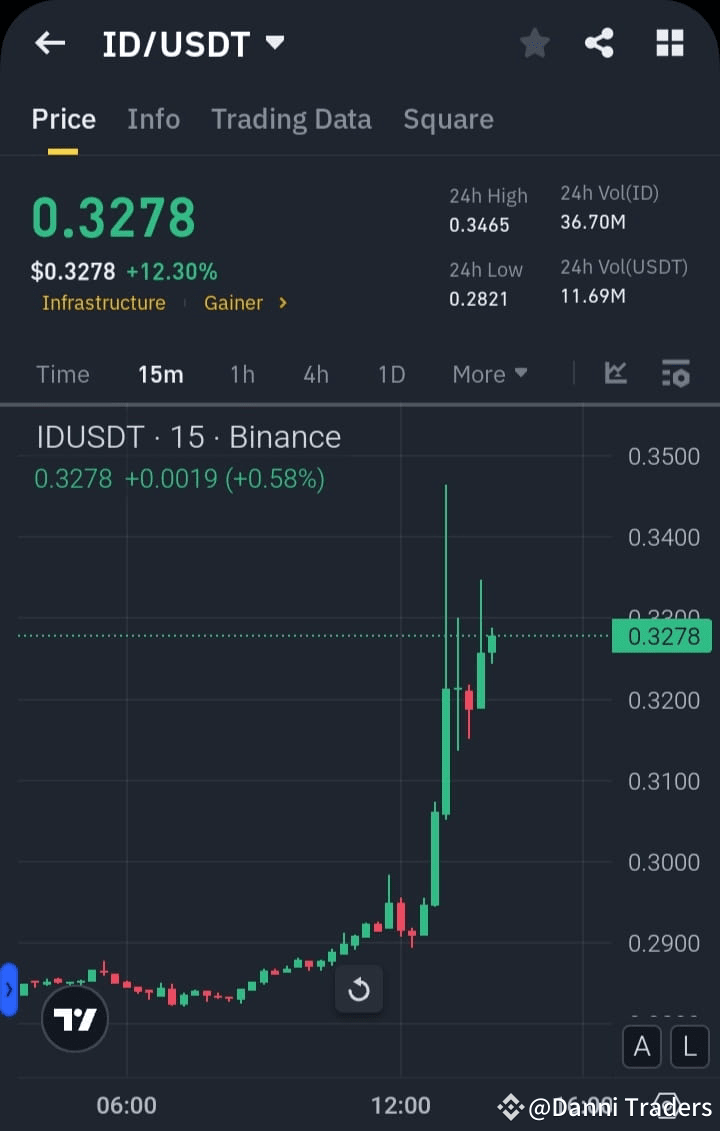Open the More timeframes dropdown
Viewport: 720px width, 1131px height.
click(489, 373)
